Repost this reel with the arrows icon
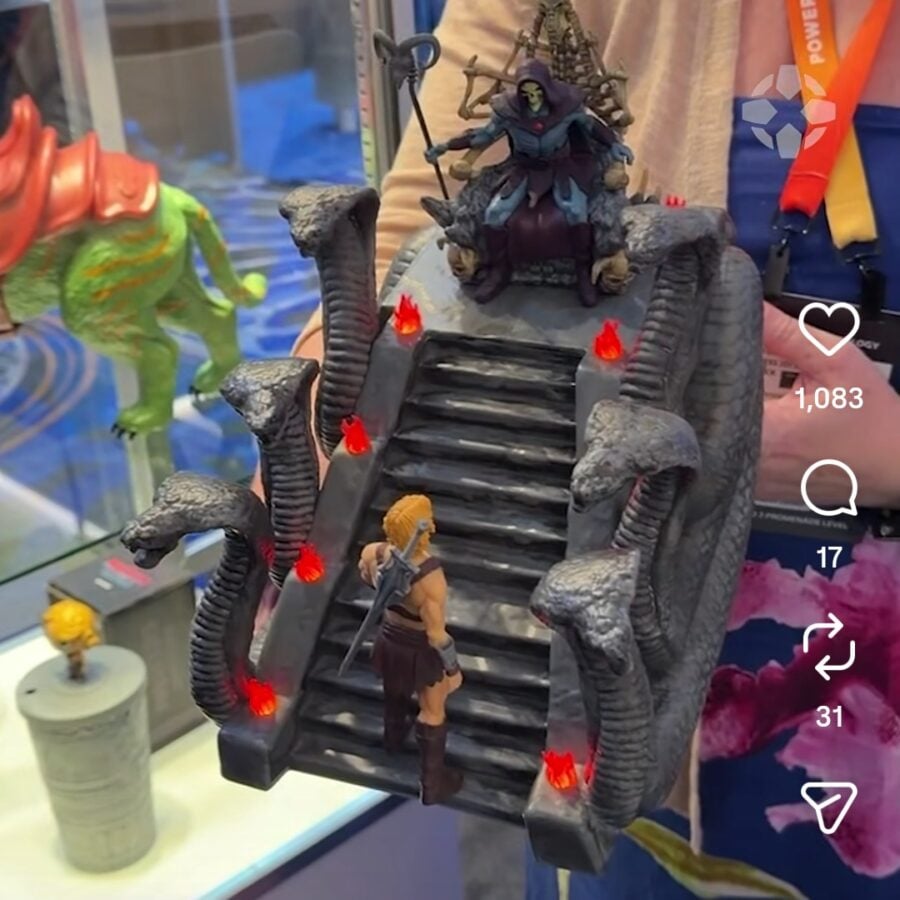Screen dimensions: 900x900 pyautogui.click(x=829, y=647)
